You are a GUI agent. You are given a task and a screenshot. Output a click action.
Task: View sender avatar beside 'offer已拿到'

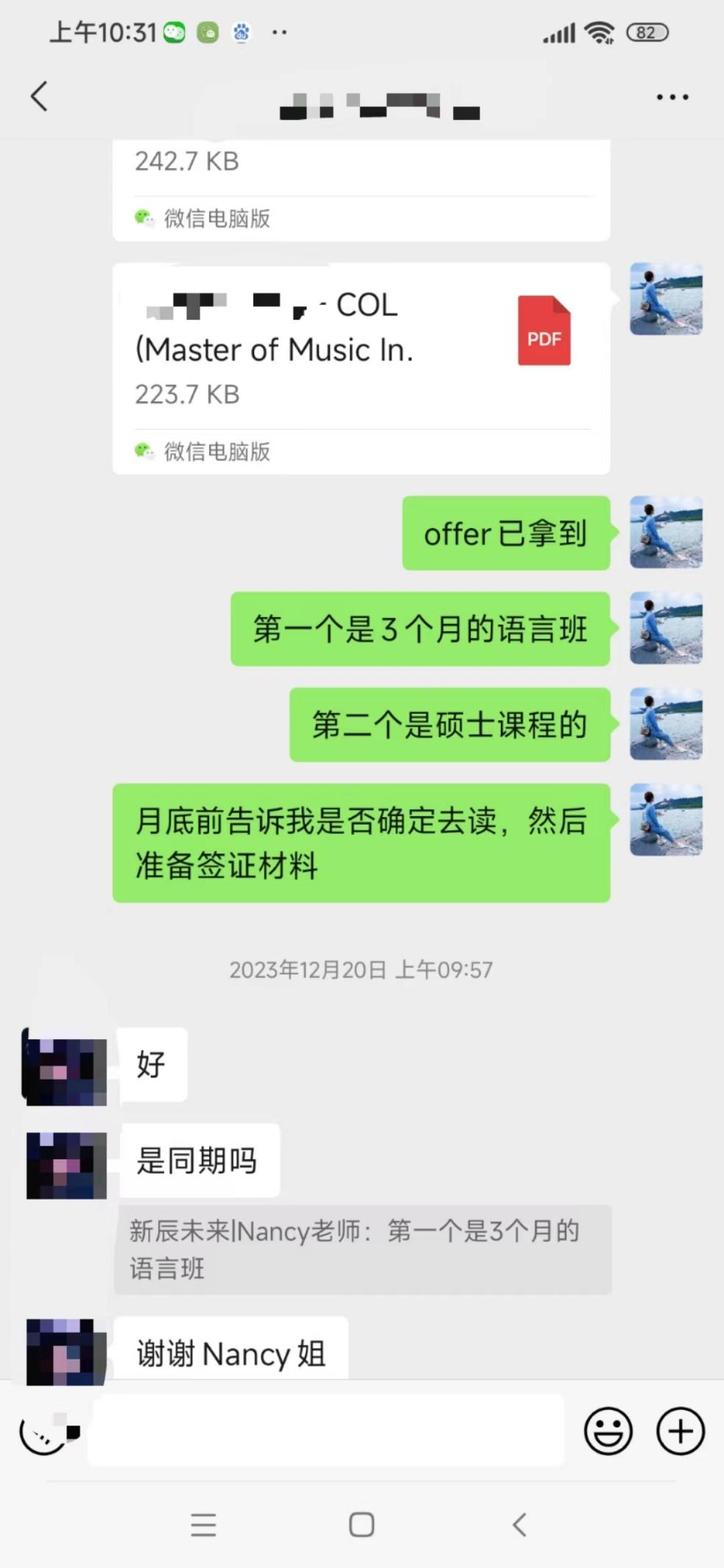[666, 532]
